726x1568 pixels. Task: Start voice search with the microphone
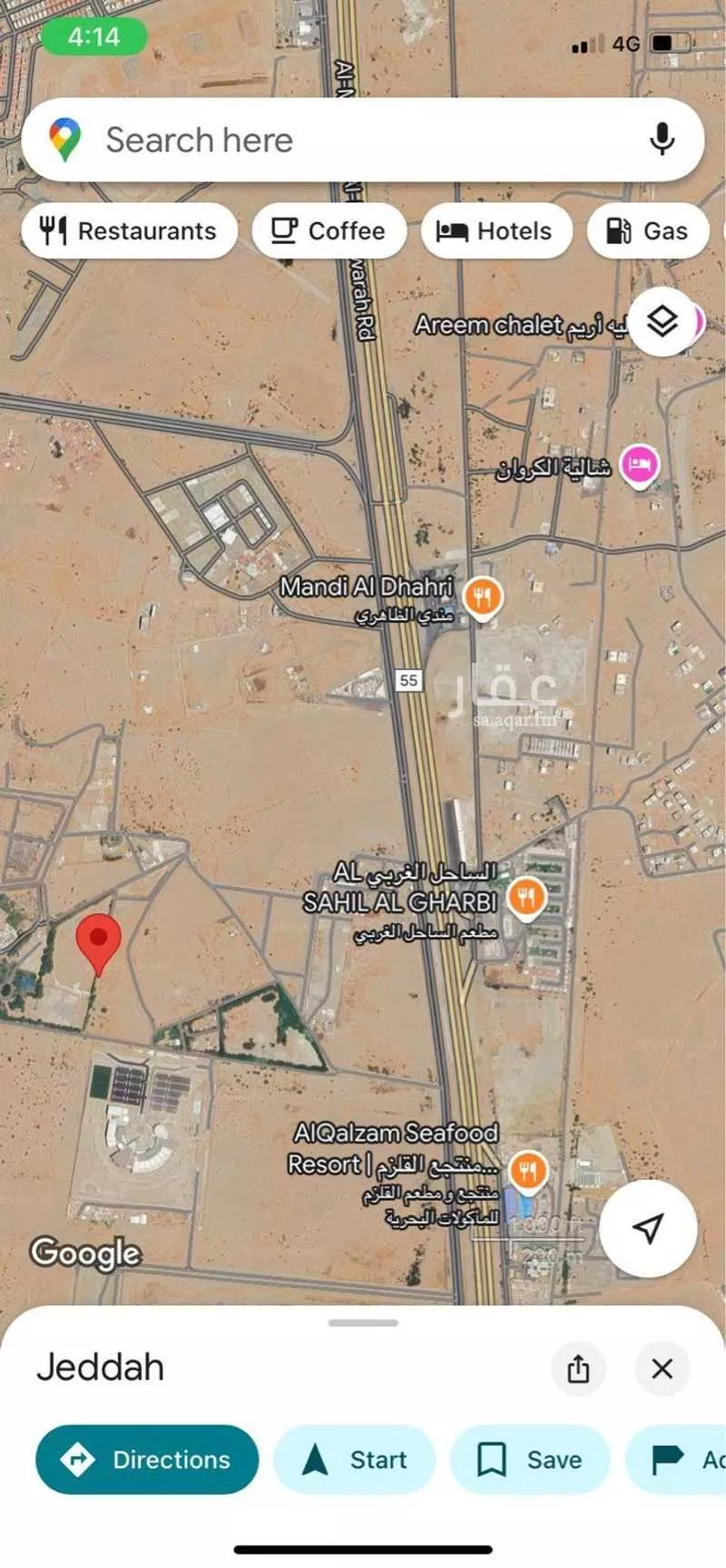(662, 140)
